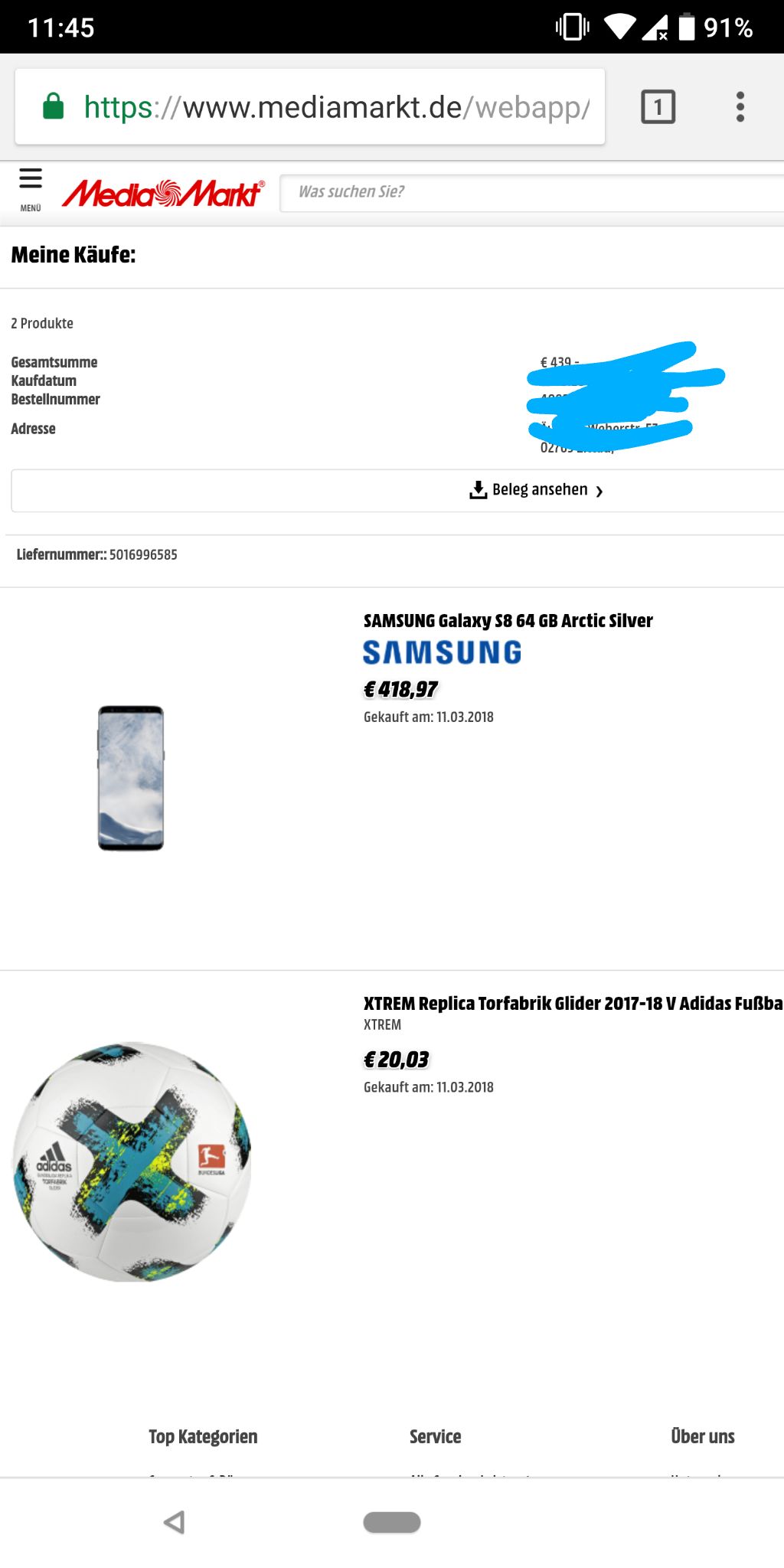Tap the system home pill
784x1568 pixels.
point(392,1522)
